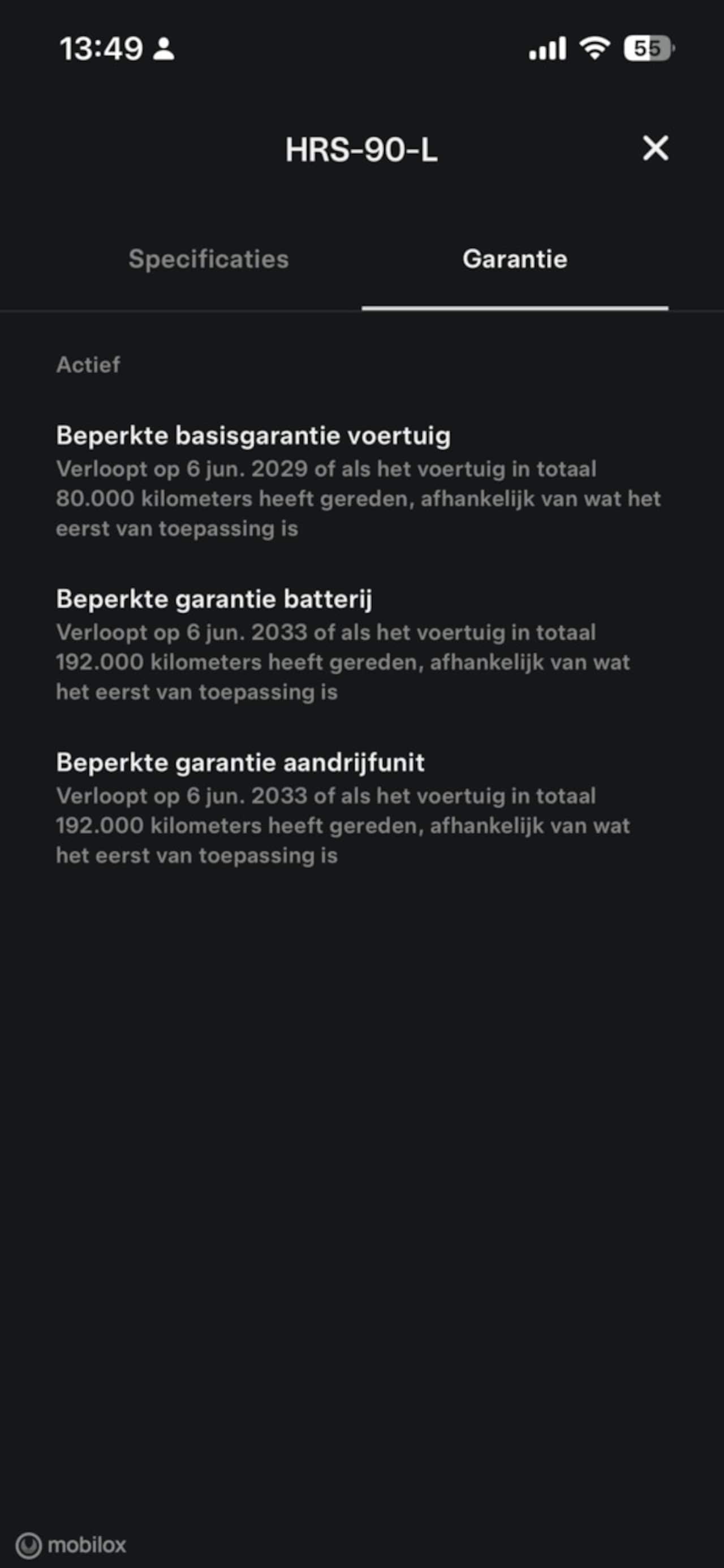Close the HRS-90-L details screen
This screenshot has height=1568, width=724.
click(655, 149)
